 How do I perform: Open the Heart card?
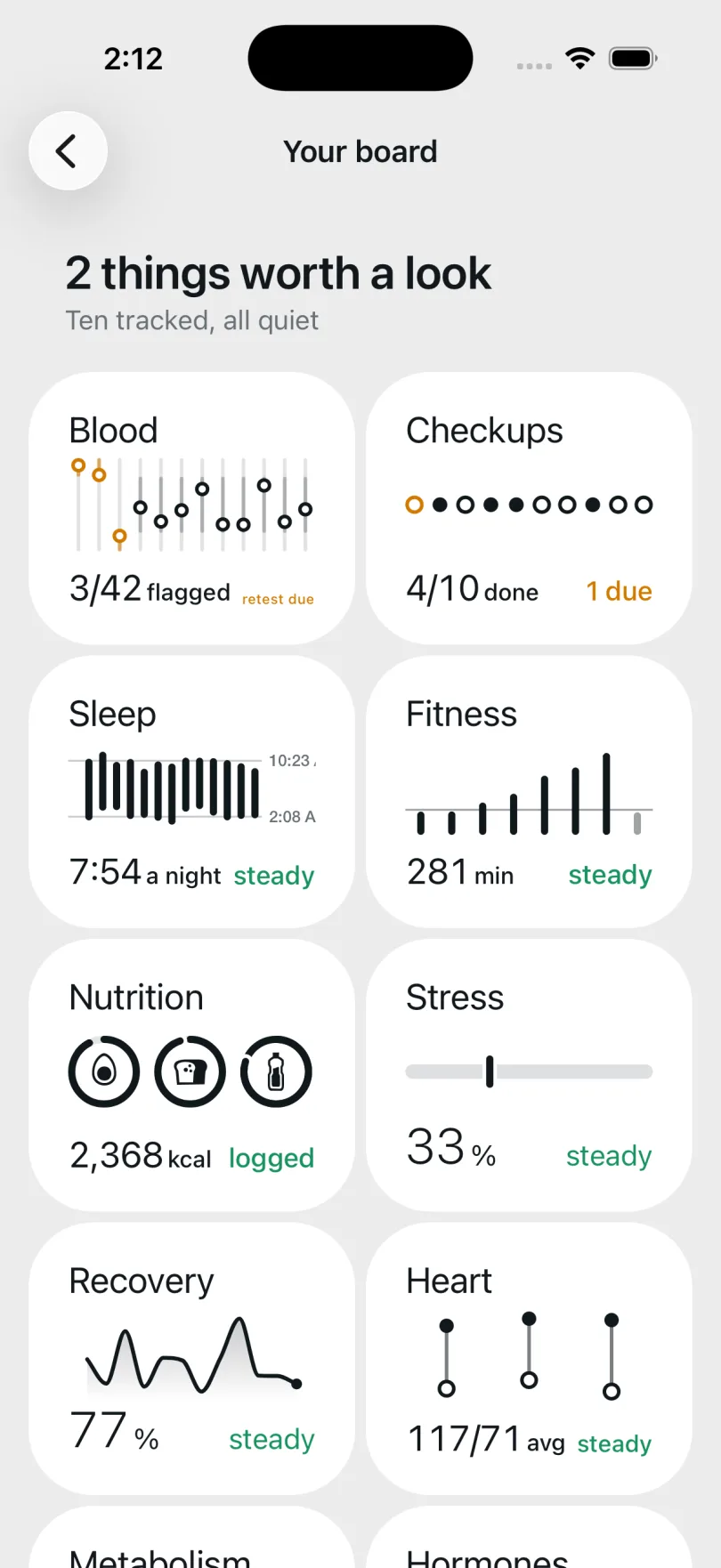(x=529, y=1359)
